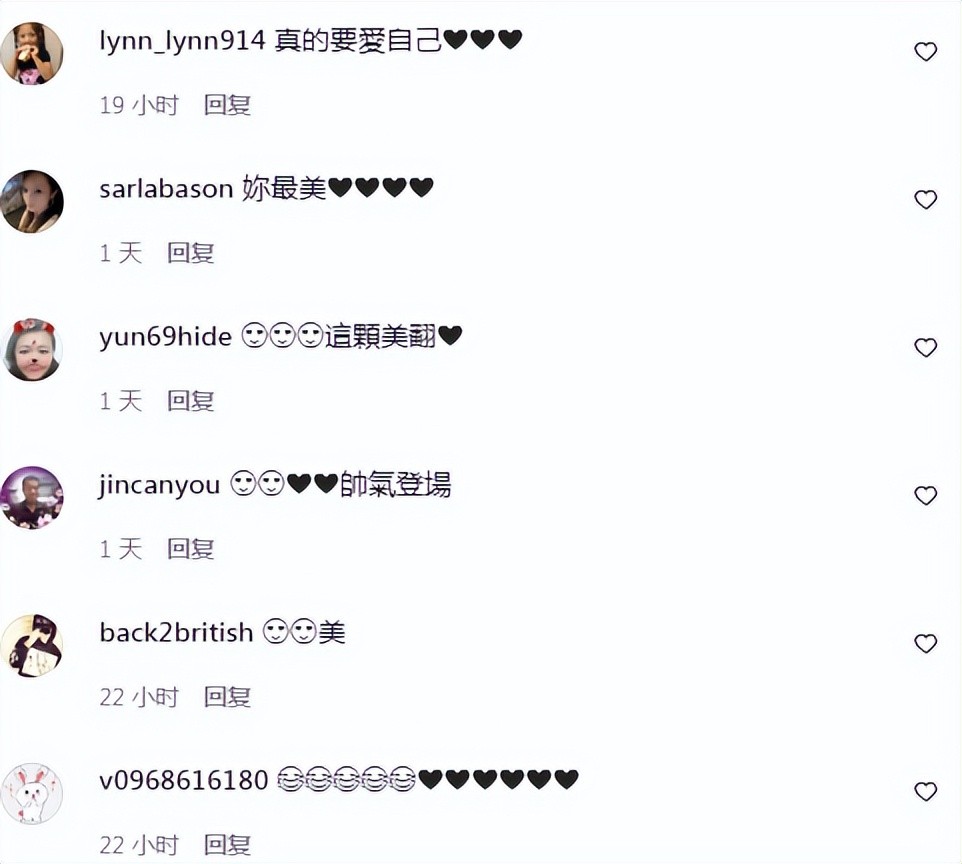This screenshot has width=962, height=864.
Task: Reply to back2british's comment
Action: [x=227, y=697]
